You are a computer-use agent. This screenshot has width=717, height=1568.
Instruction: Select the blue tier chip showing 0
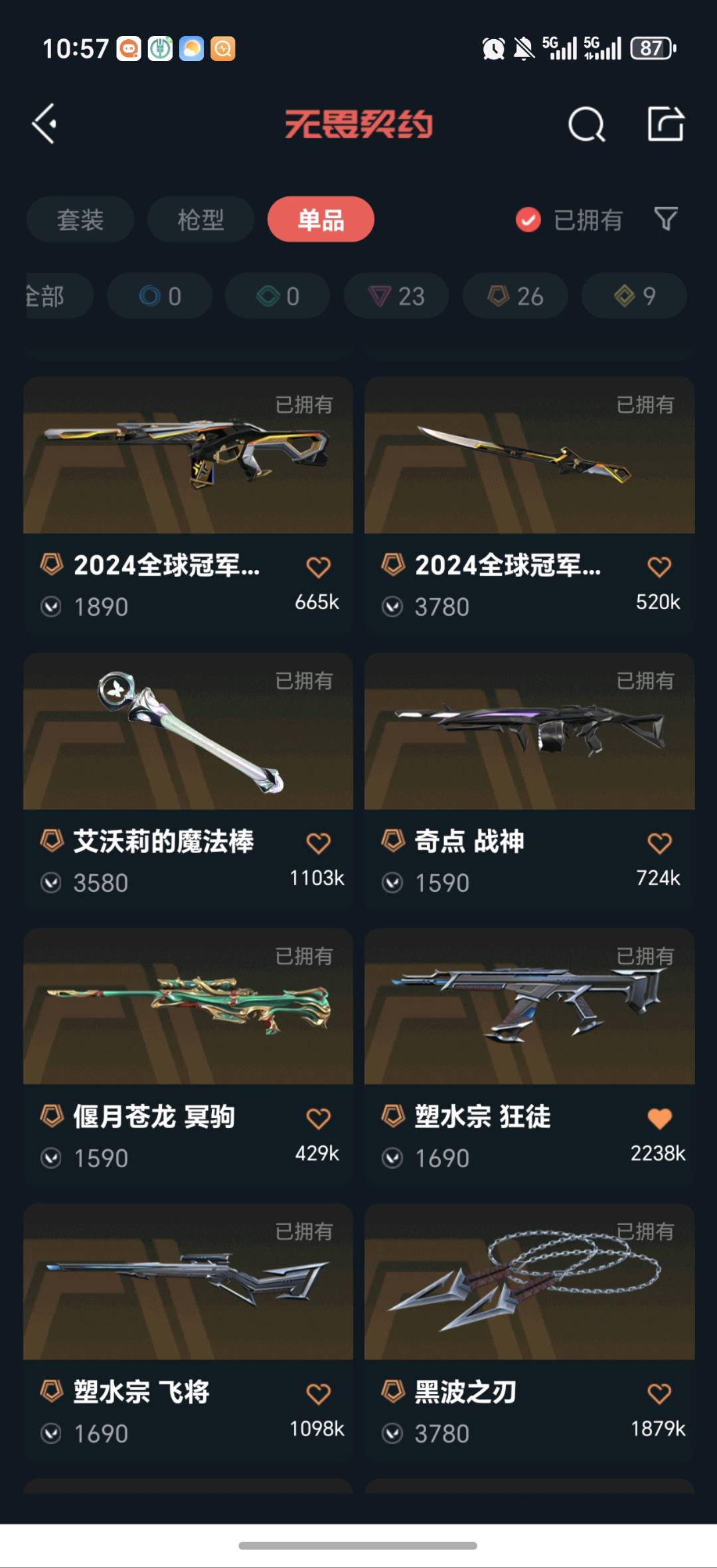(x=159, y=296)
